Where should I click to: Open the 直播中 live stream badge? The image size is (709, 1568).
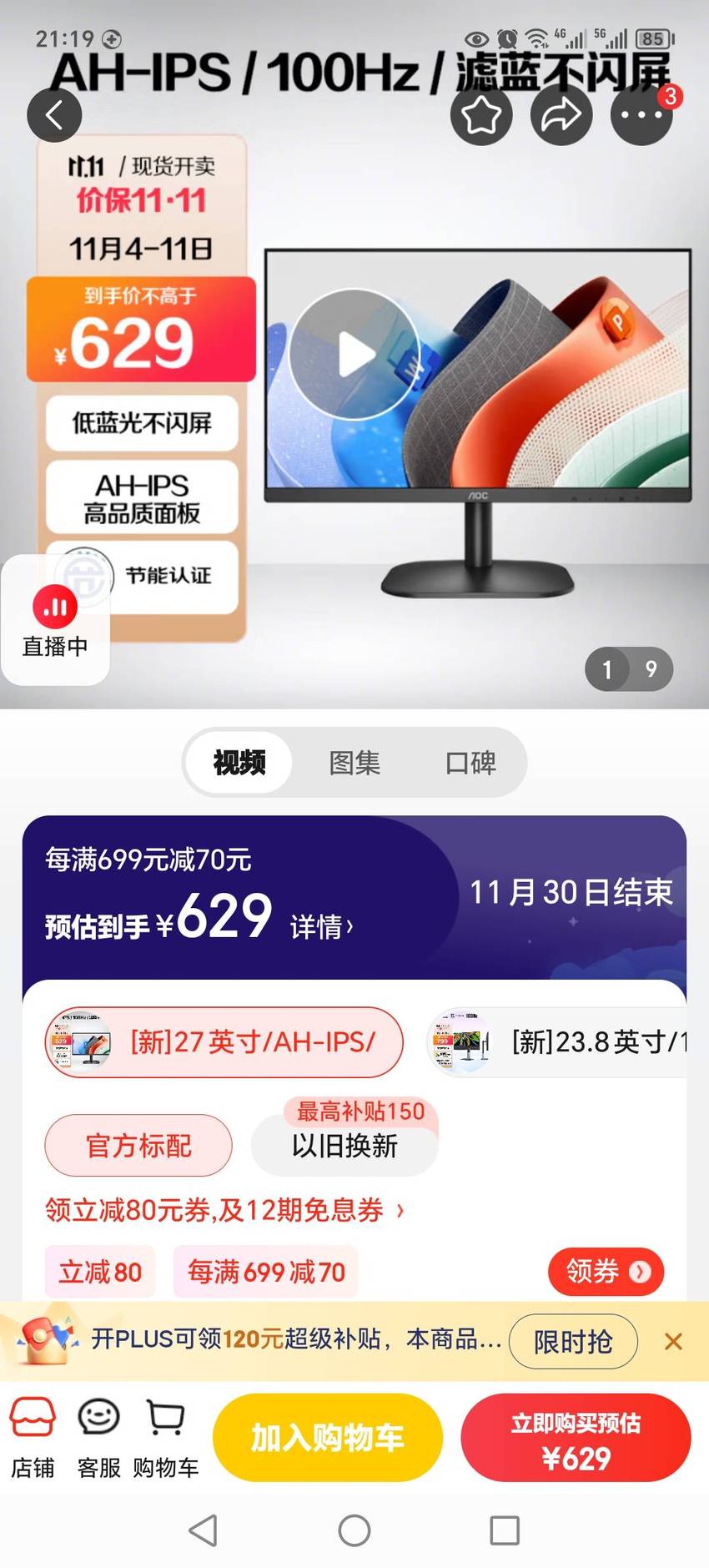(x=55, y=620)
